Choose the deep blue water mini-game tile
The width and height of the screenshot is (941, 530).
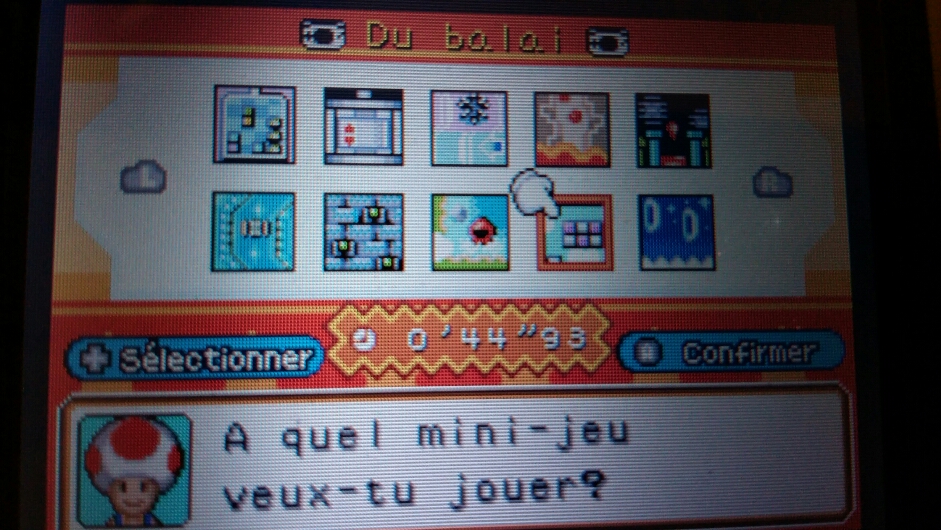coord(676,233)
